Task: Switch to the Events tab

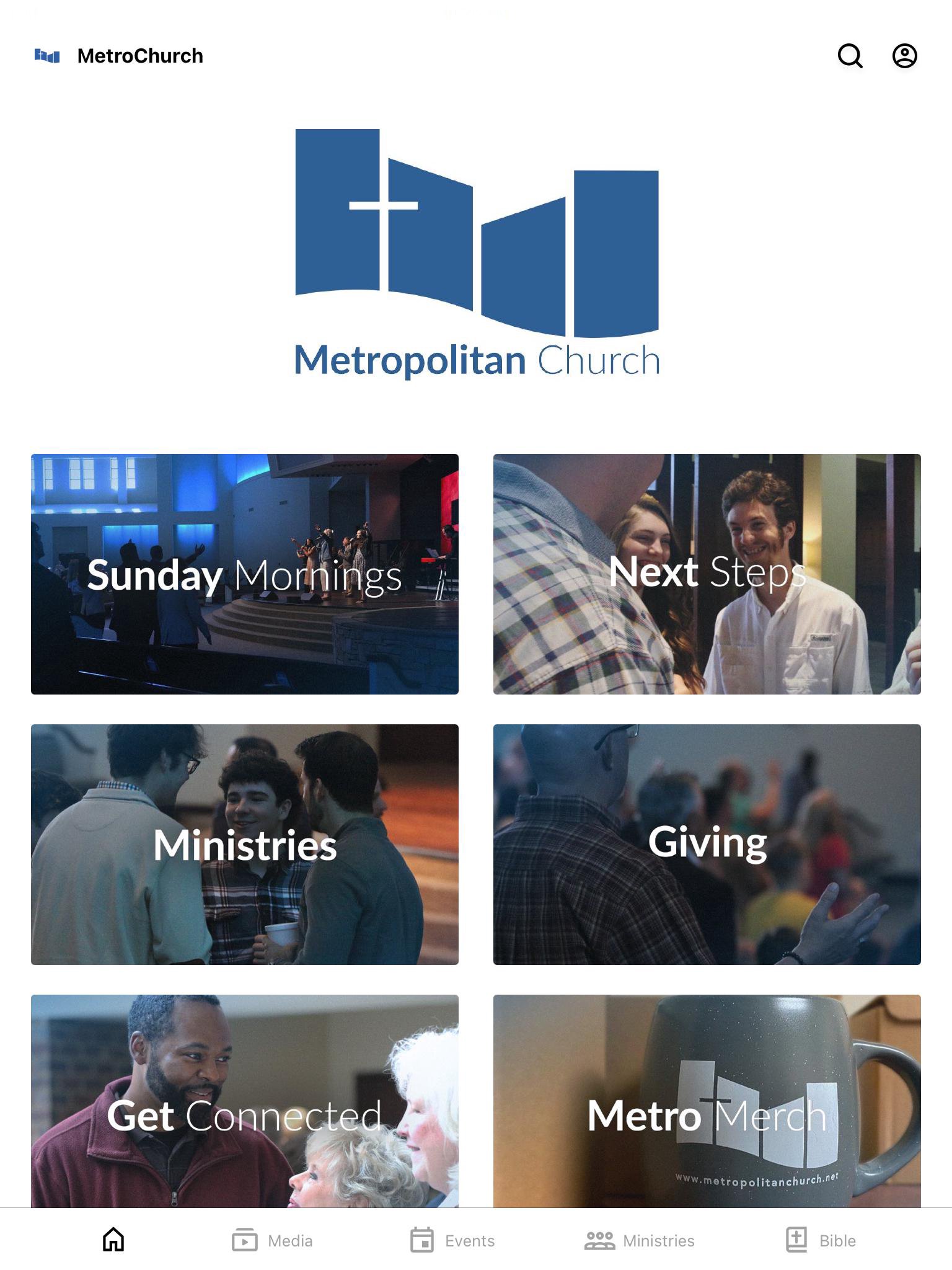Action: coord(452,1240)
